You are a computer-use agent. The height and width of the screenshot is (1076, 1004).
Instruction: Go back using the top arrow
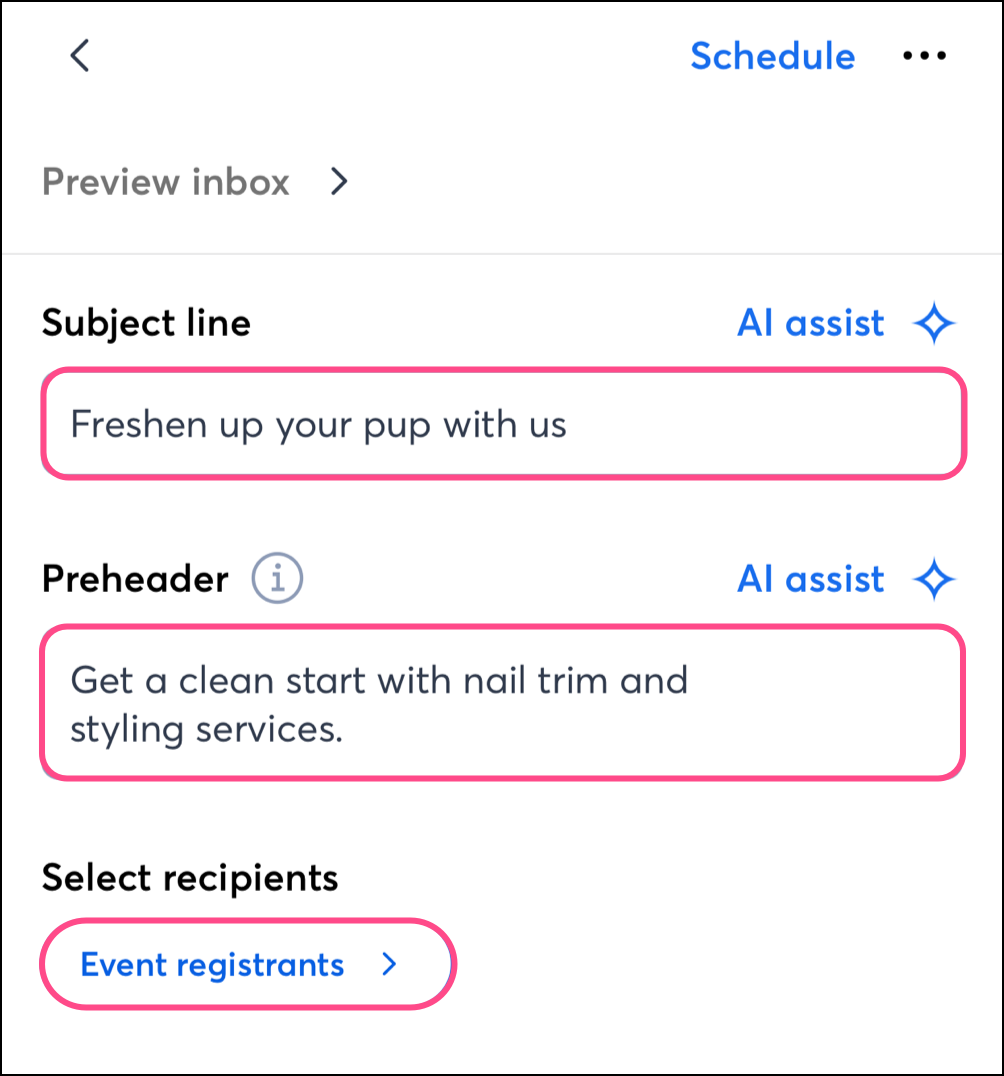pos(80,56)
